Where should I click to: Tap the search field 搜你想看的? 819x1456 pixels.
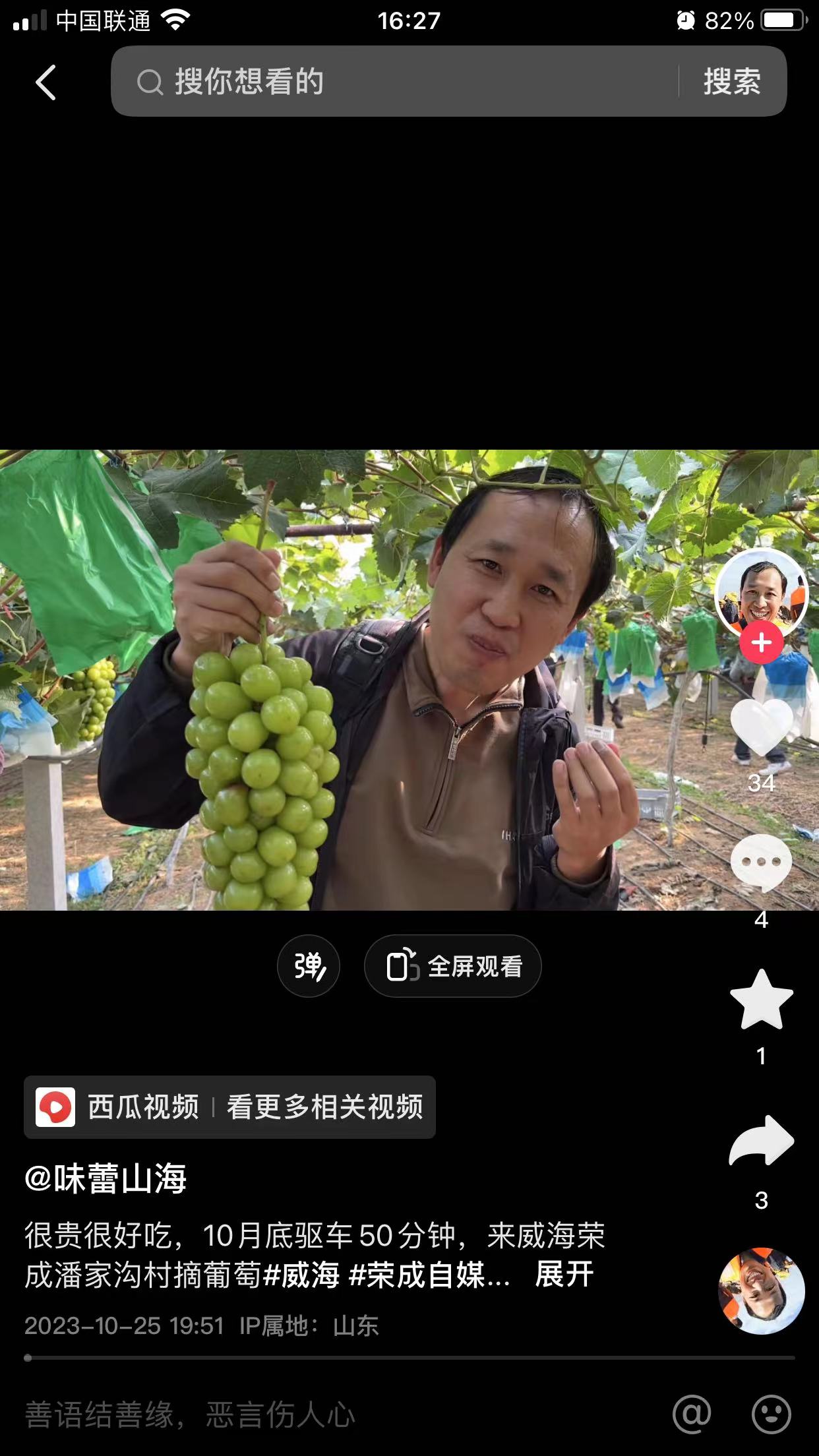(x=396, y=82)
